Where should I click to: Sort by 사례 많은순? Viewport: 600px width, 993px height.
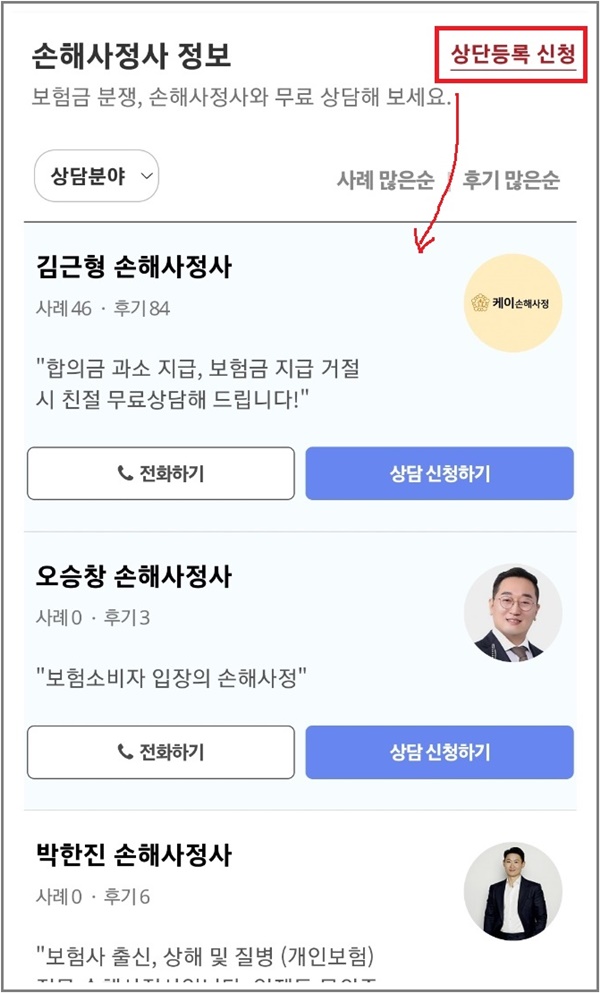(385, 180)
